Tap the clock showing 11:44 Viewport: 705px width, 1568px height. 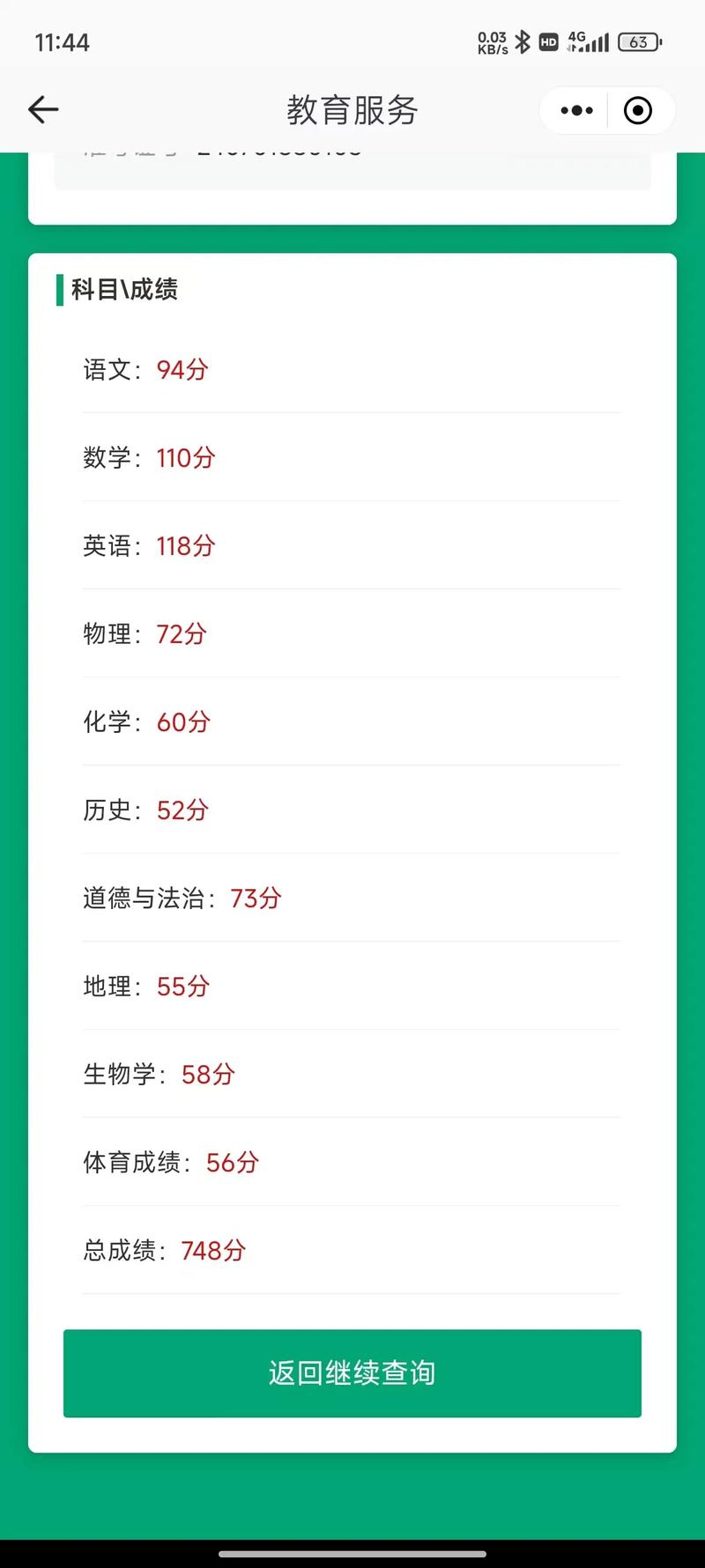(61, 41)
